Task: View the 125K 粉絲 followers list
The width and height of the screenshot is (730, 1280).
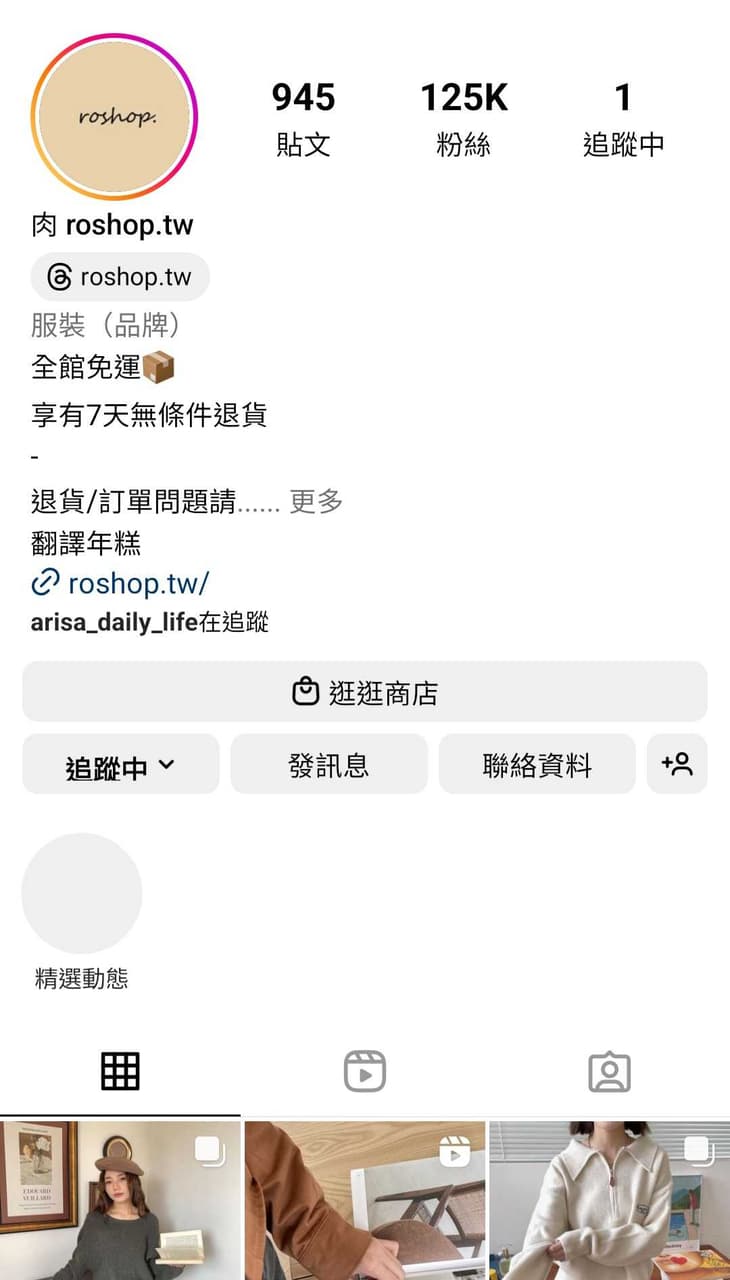Action: [x=464, y=119]
